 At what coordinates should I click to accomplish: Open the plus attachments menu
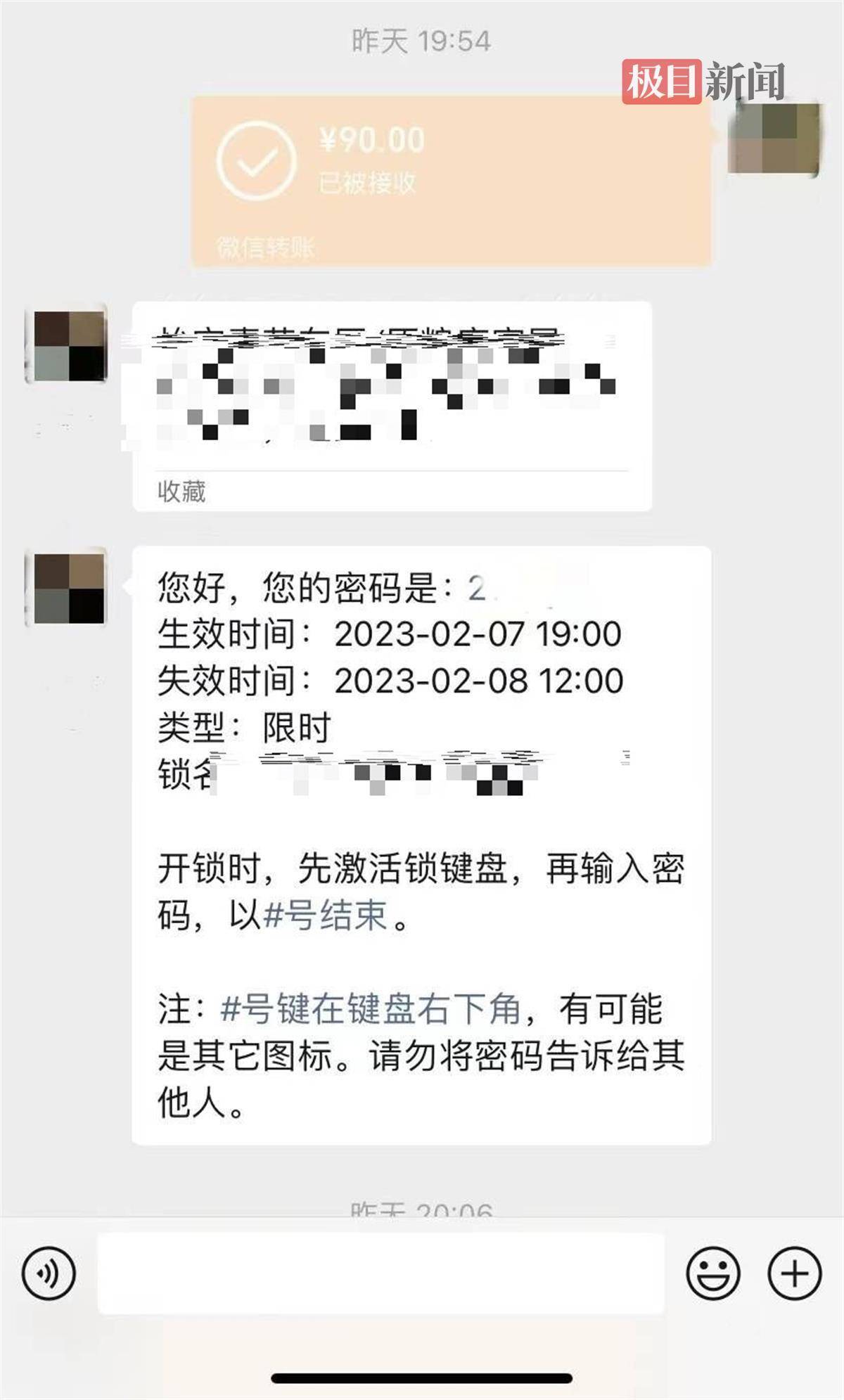point(794,1273)
